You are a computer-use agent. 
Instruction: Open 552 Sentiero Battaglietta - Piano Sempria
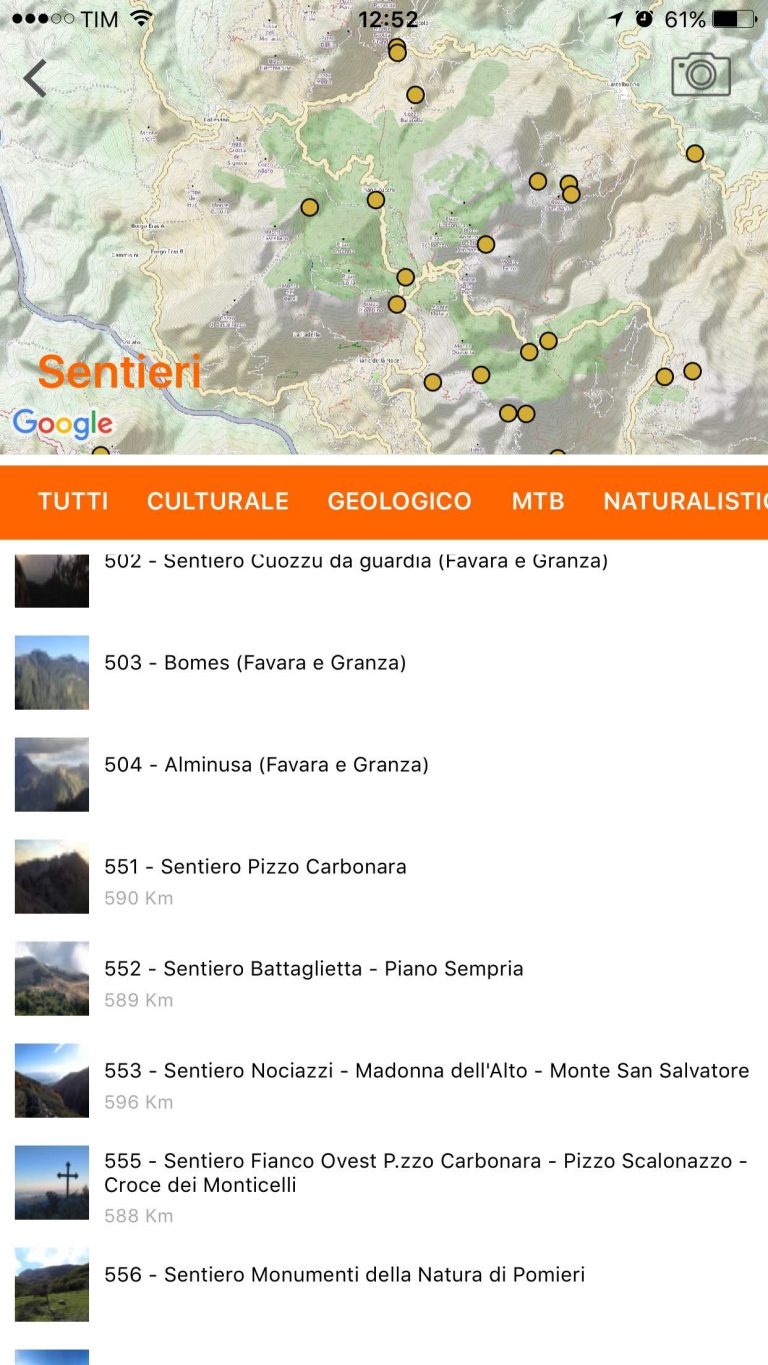click(384, 978)
